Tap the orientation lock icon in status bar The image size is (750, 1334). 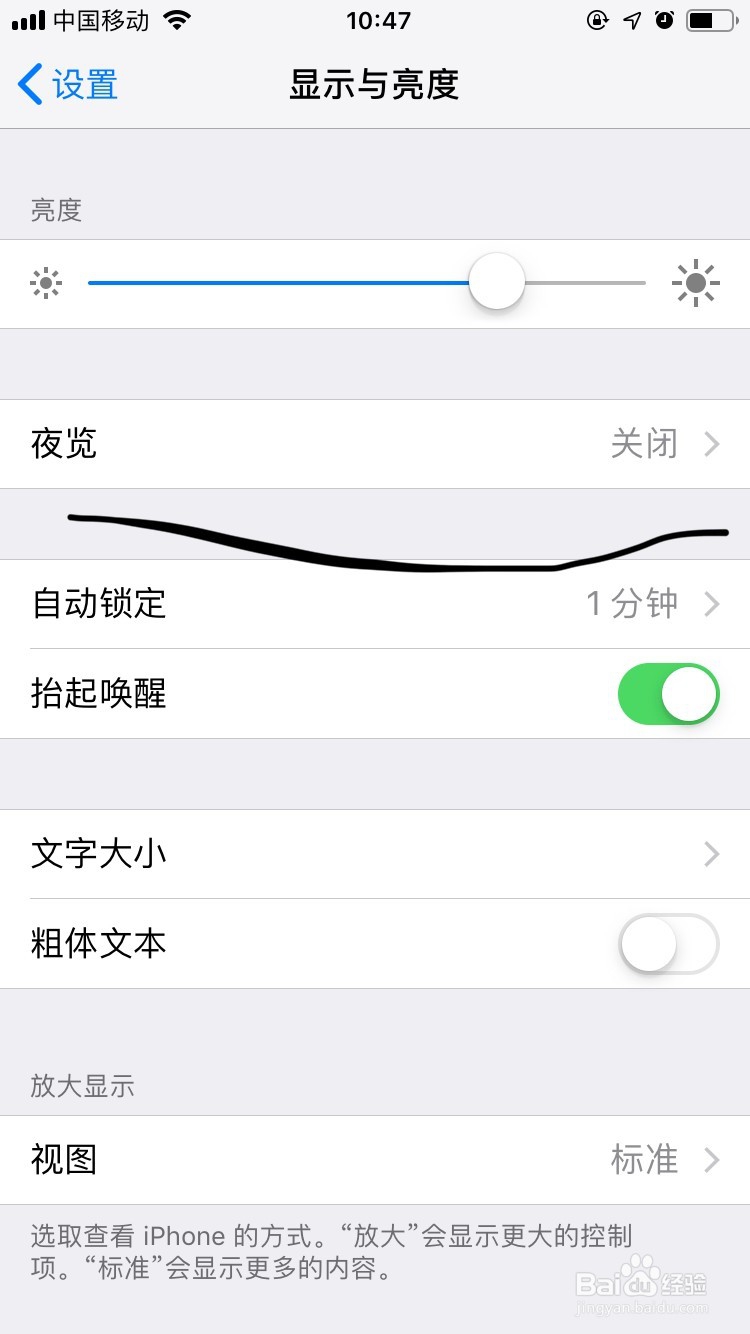coord(597,18)
